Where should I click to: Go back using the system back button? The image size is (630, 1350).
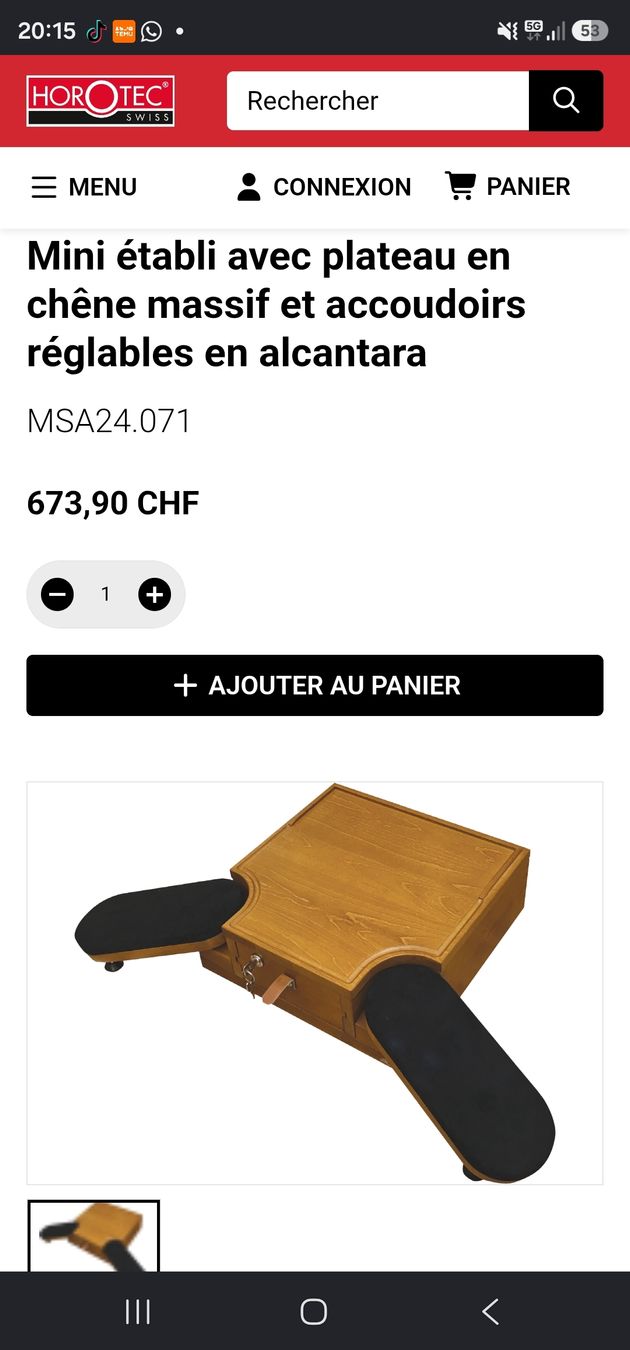490,1312
